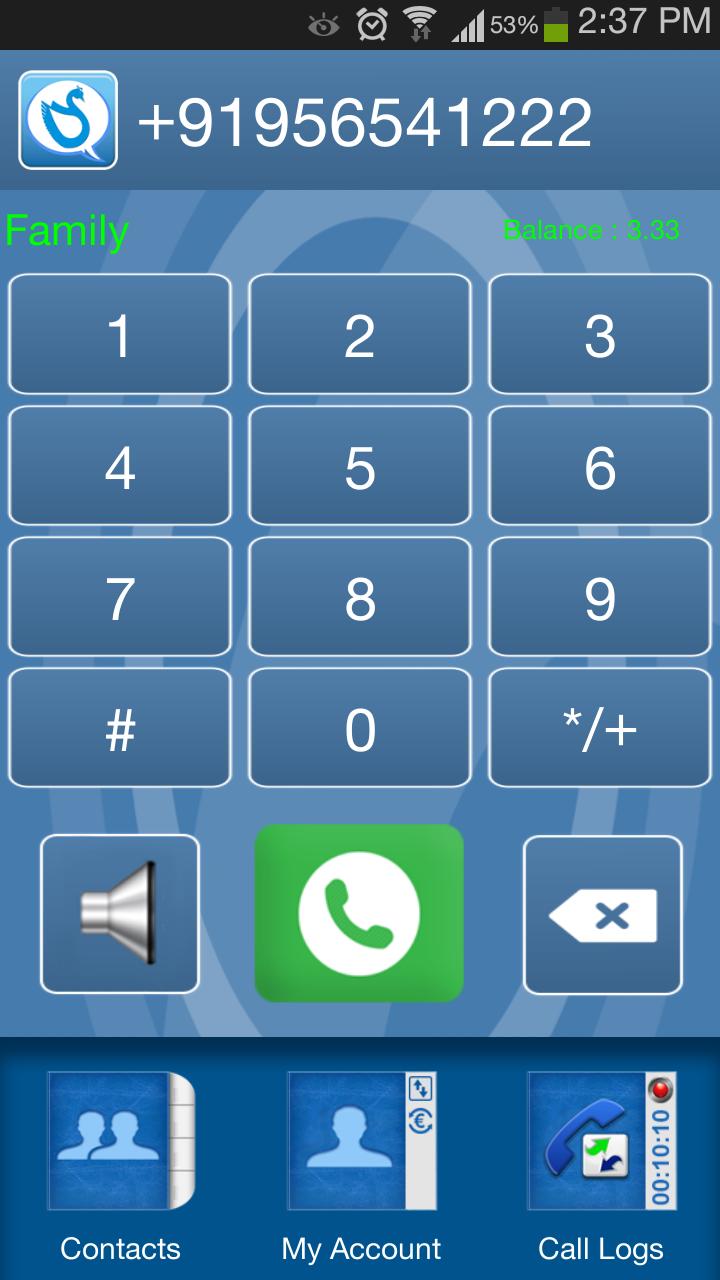
Task: Enter digit 8
Action: coord(360,597)
